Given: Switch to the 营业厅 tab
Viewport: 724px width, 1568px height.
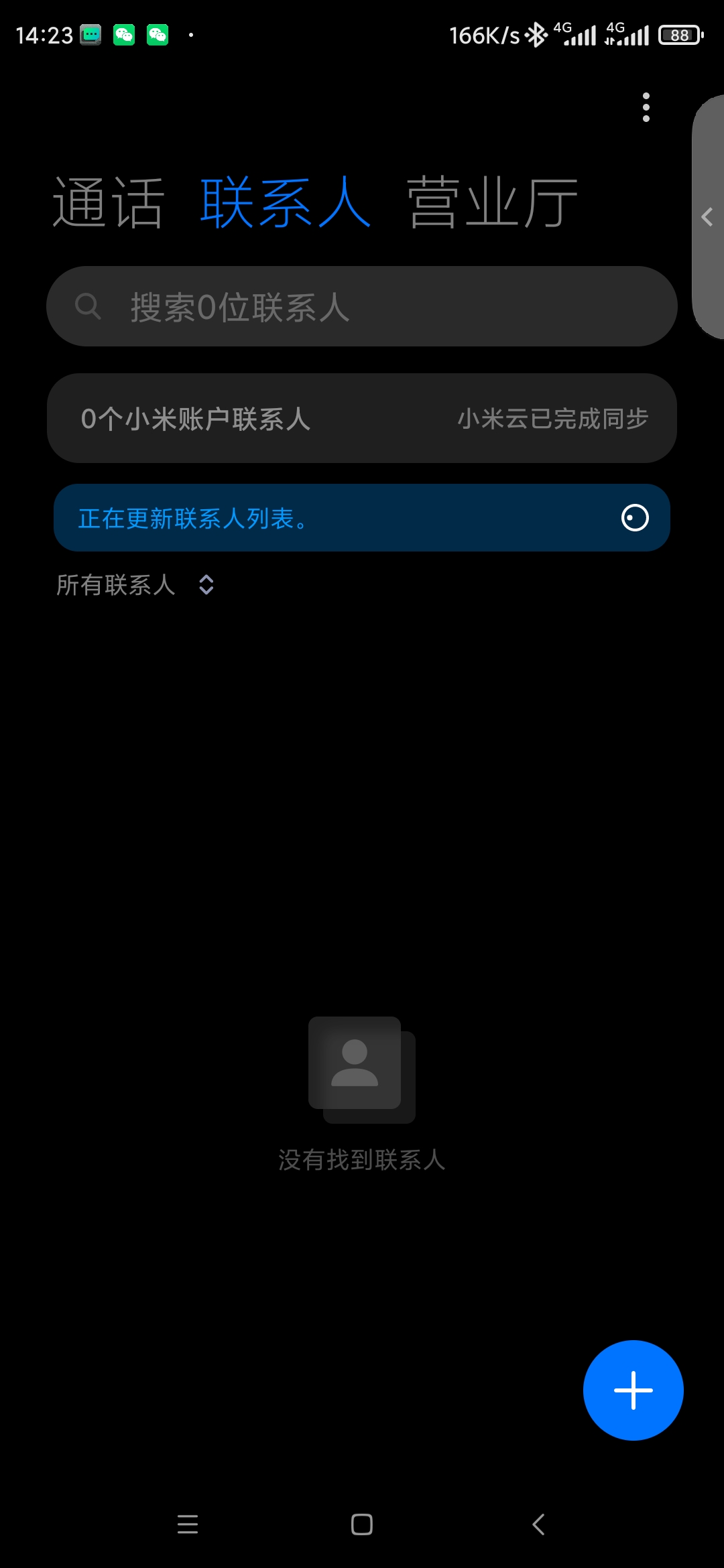Looking at the screenshot, I should [493, 202].
